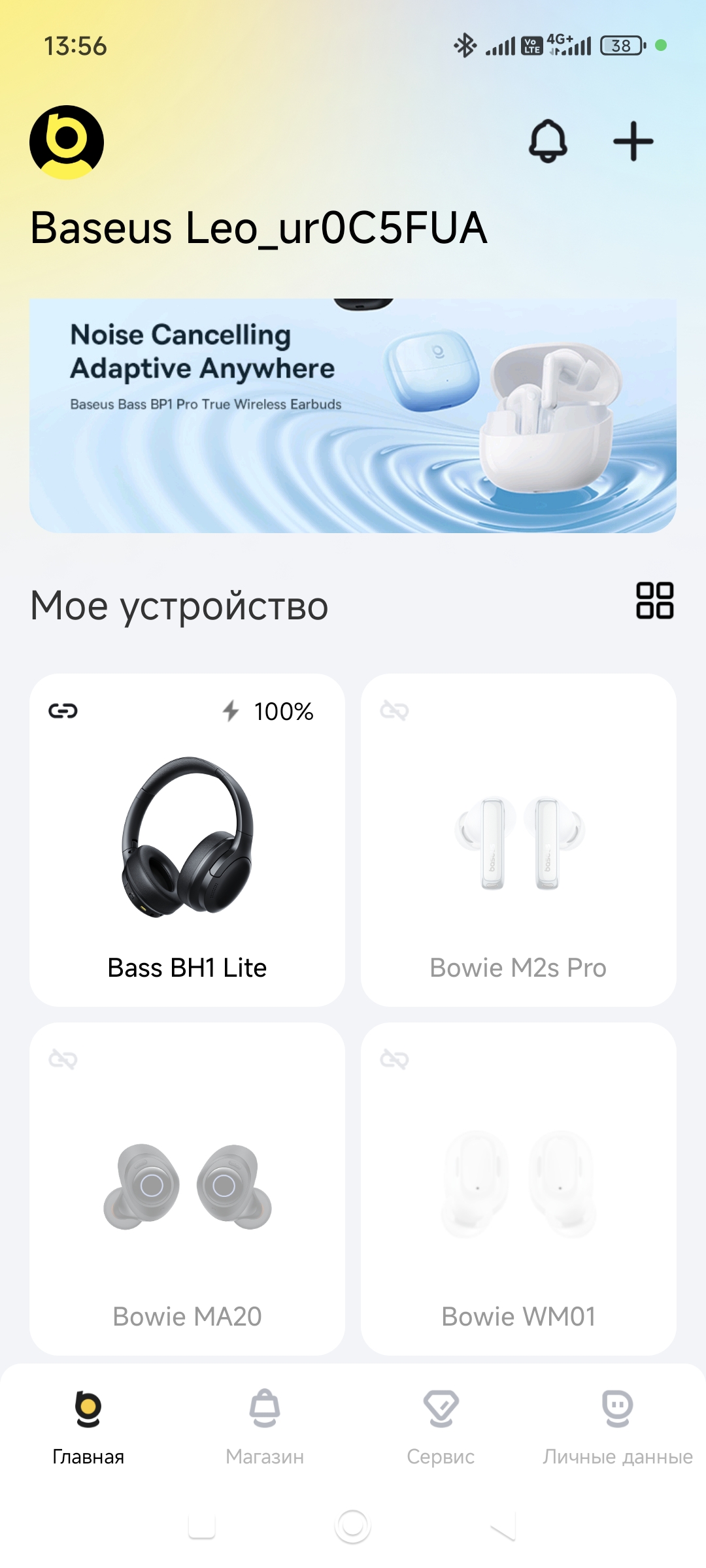This screenshot has width=706, height=1568.
Task: Open the profile avatar
Action: (67, 142)
